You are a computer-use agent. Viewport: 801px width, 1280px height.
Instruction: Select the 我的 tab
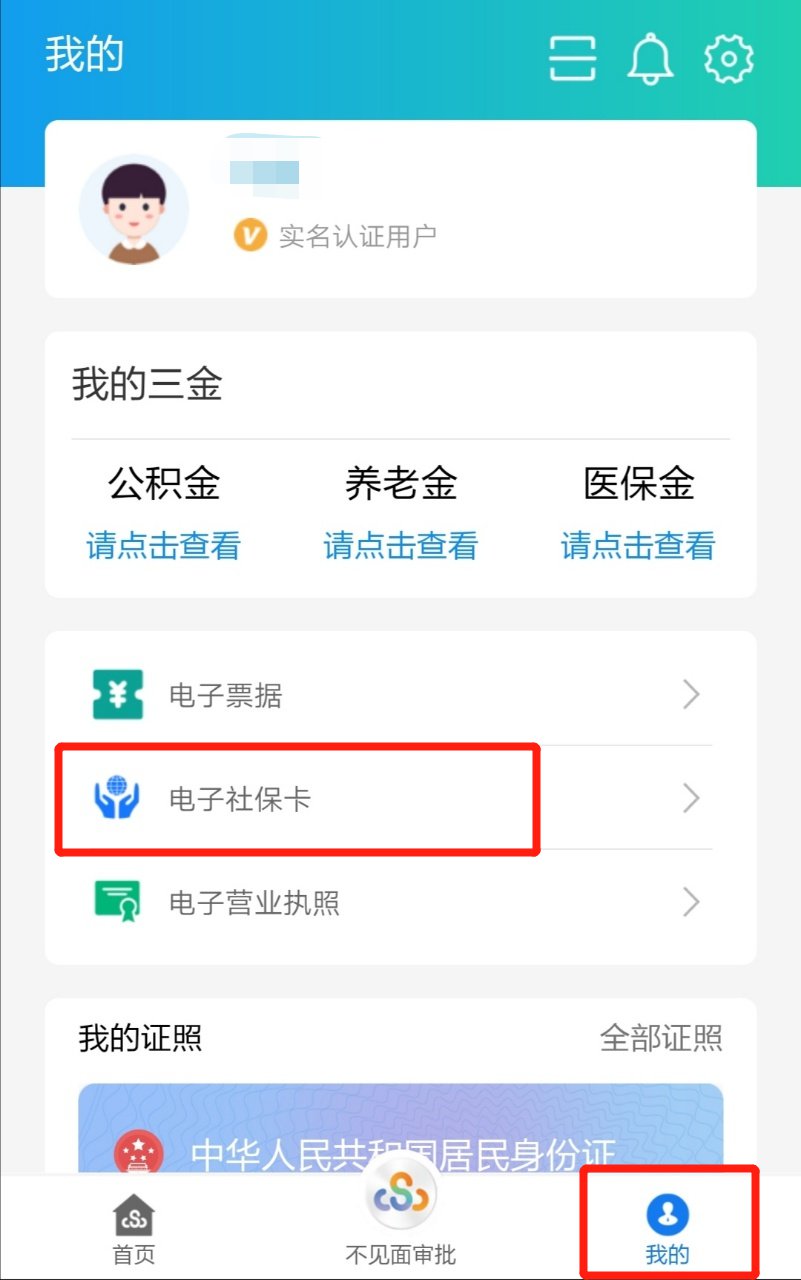(x=667, y=1228)
